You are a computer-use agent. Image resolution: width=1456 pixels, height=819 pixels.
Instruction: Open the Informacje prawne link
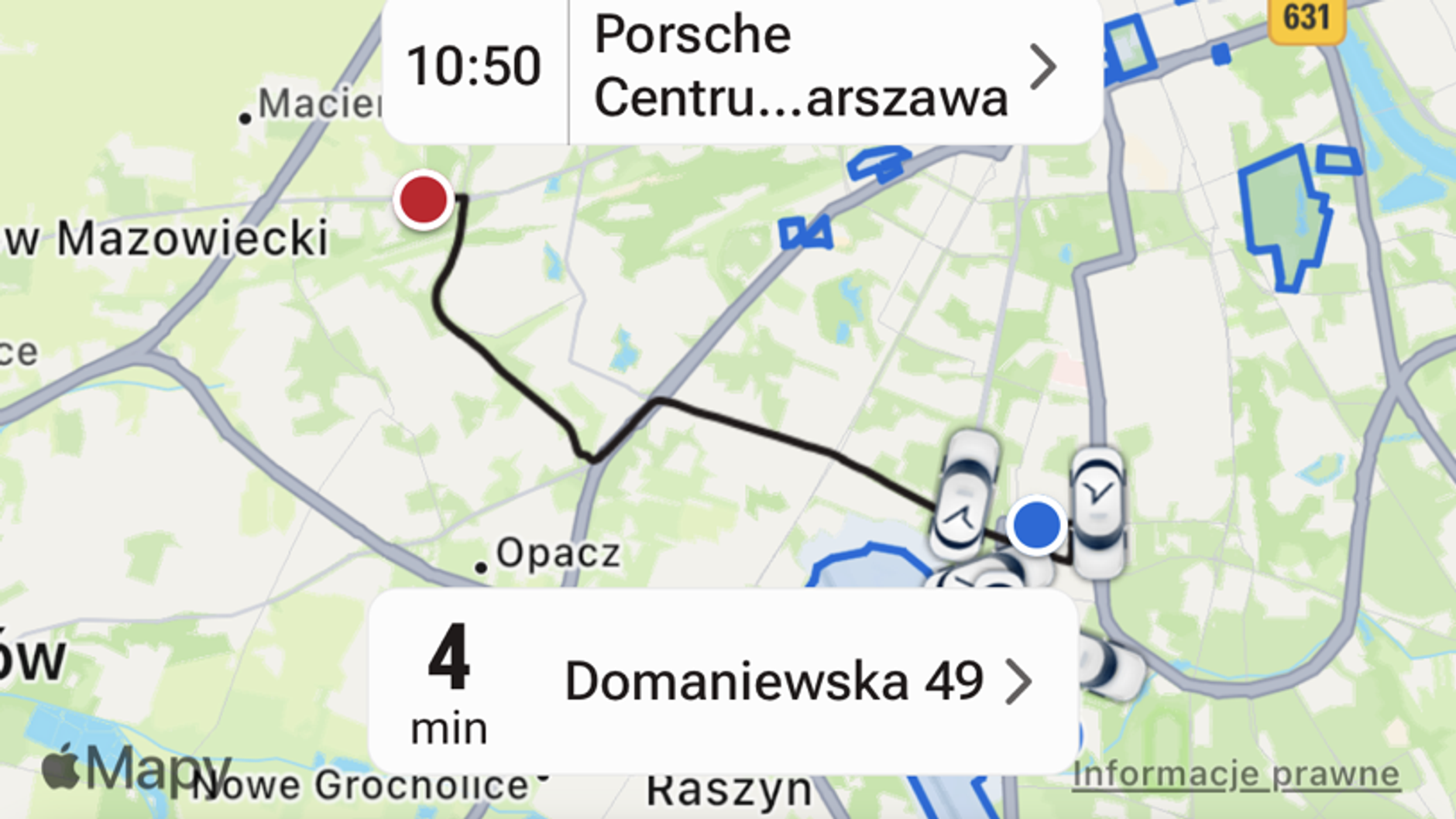coord(1235,774)
